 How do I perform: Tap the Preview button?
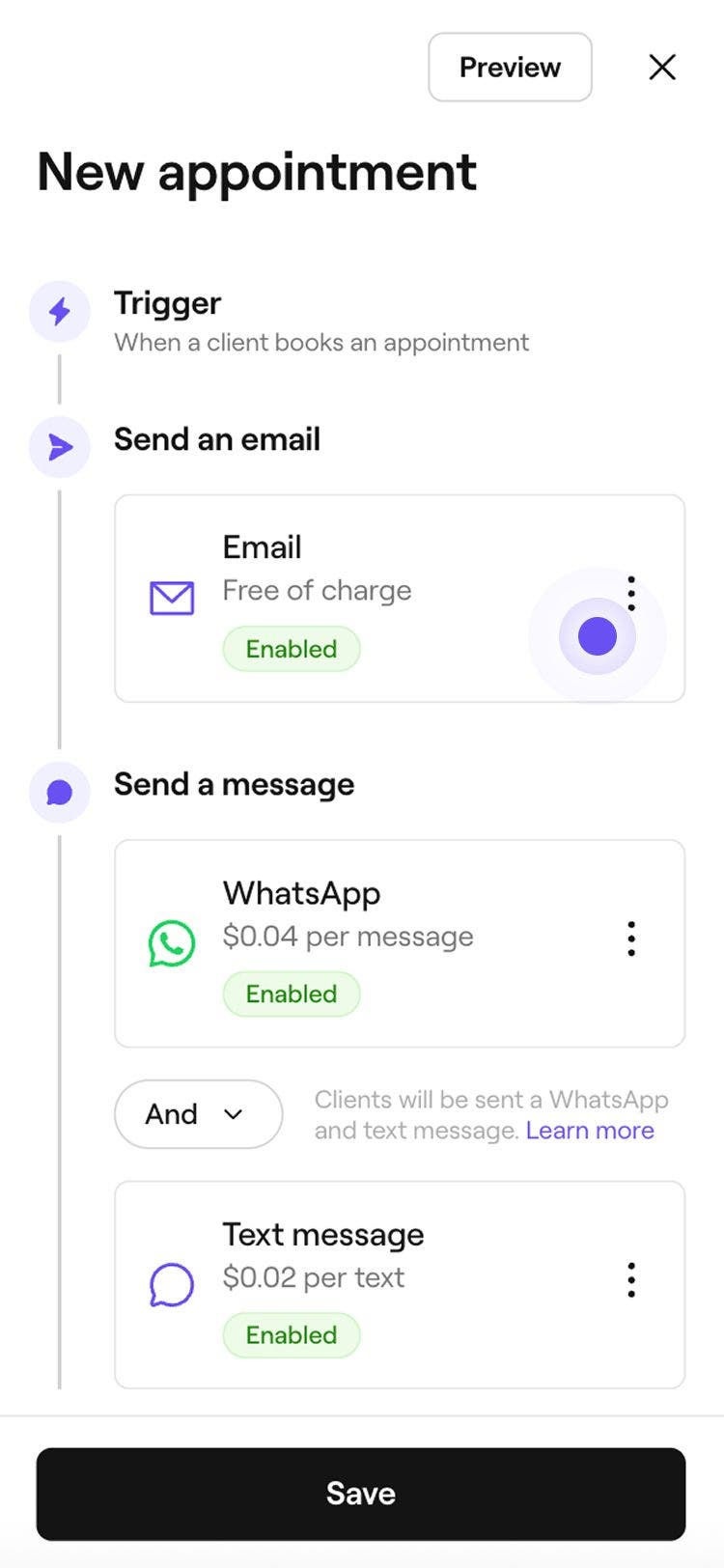click(x=510, y=68)
